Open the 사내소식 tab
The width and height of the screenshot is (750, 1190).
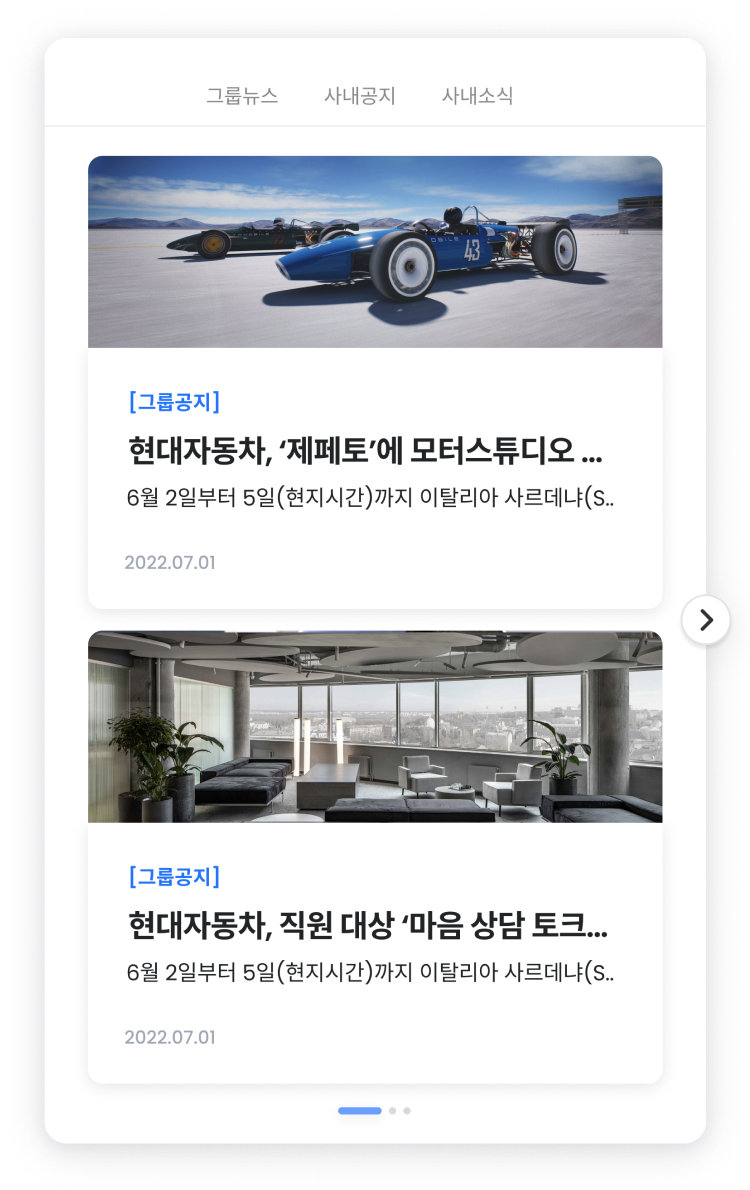[x=477, y=96]
